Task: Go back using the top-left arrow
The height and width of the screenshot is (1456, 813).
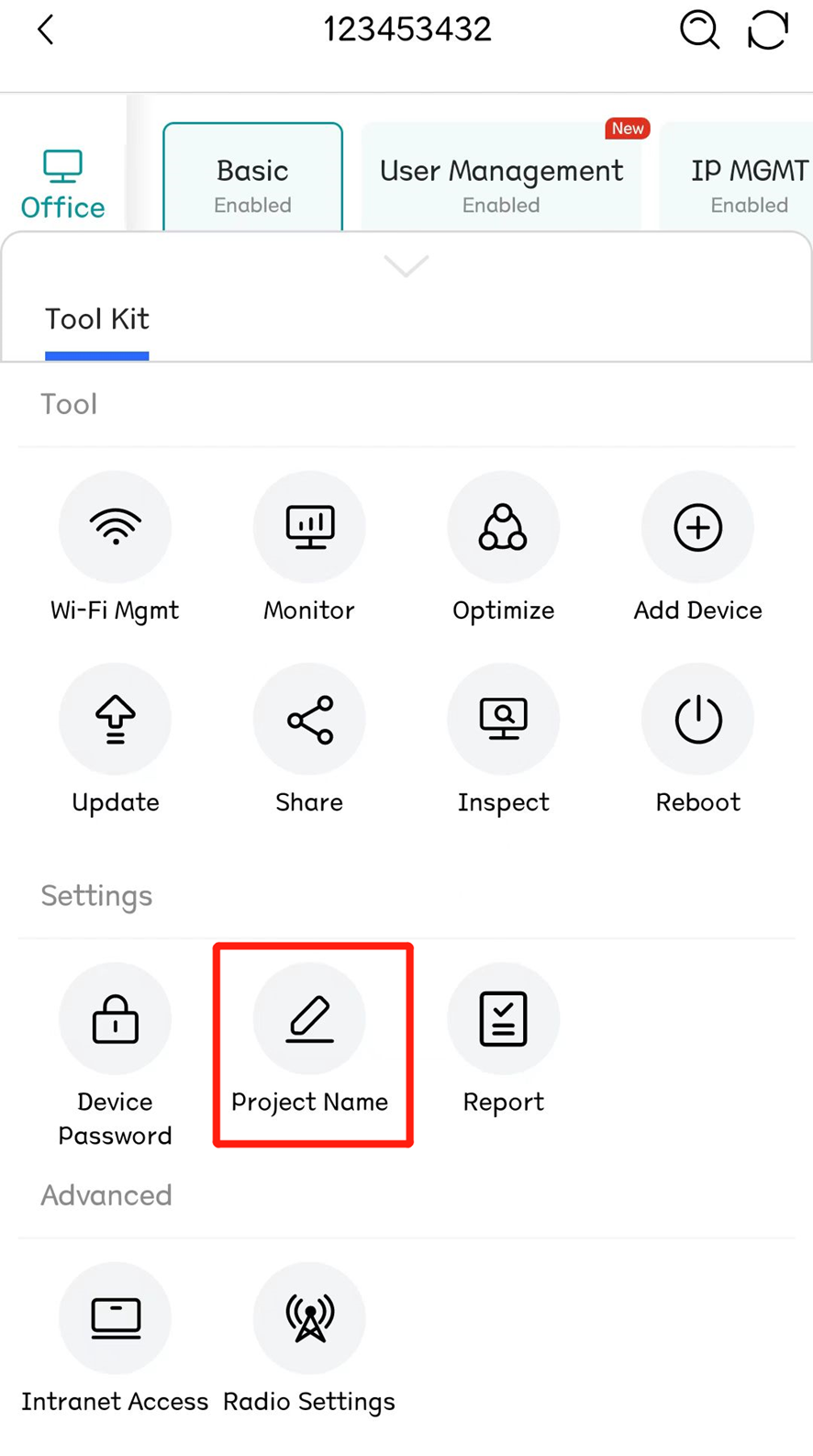Action: [45, 29]
